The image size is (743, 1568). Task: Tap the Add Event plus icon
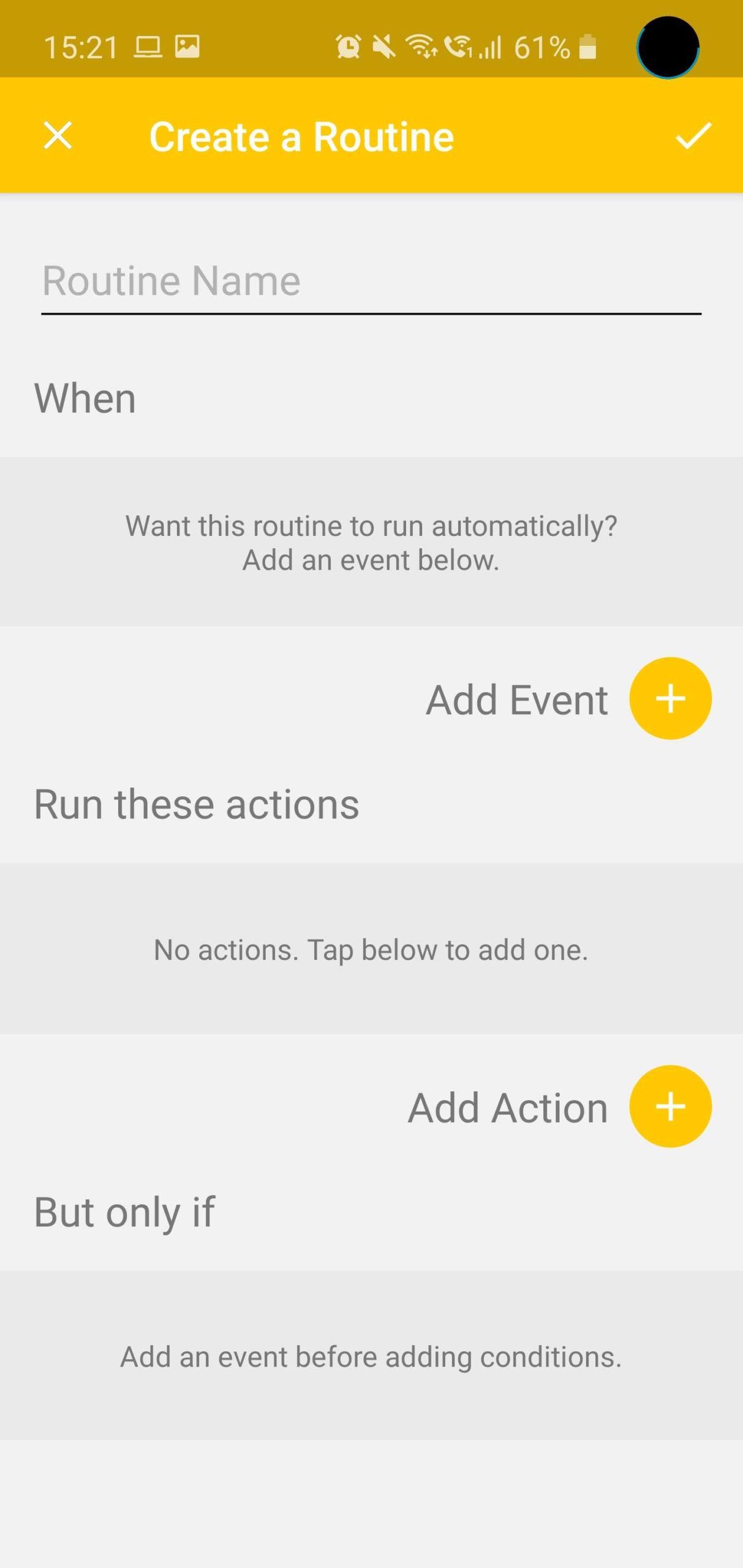[x=670, y=697]
